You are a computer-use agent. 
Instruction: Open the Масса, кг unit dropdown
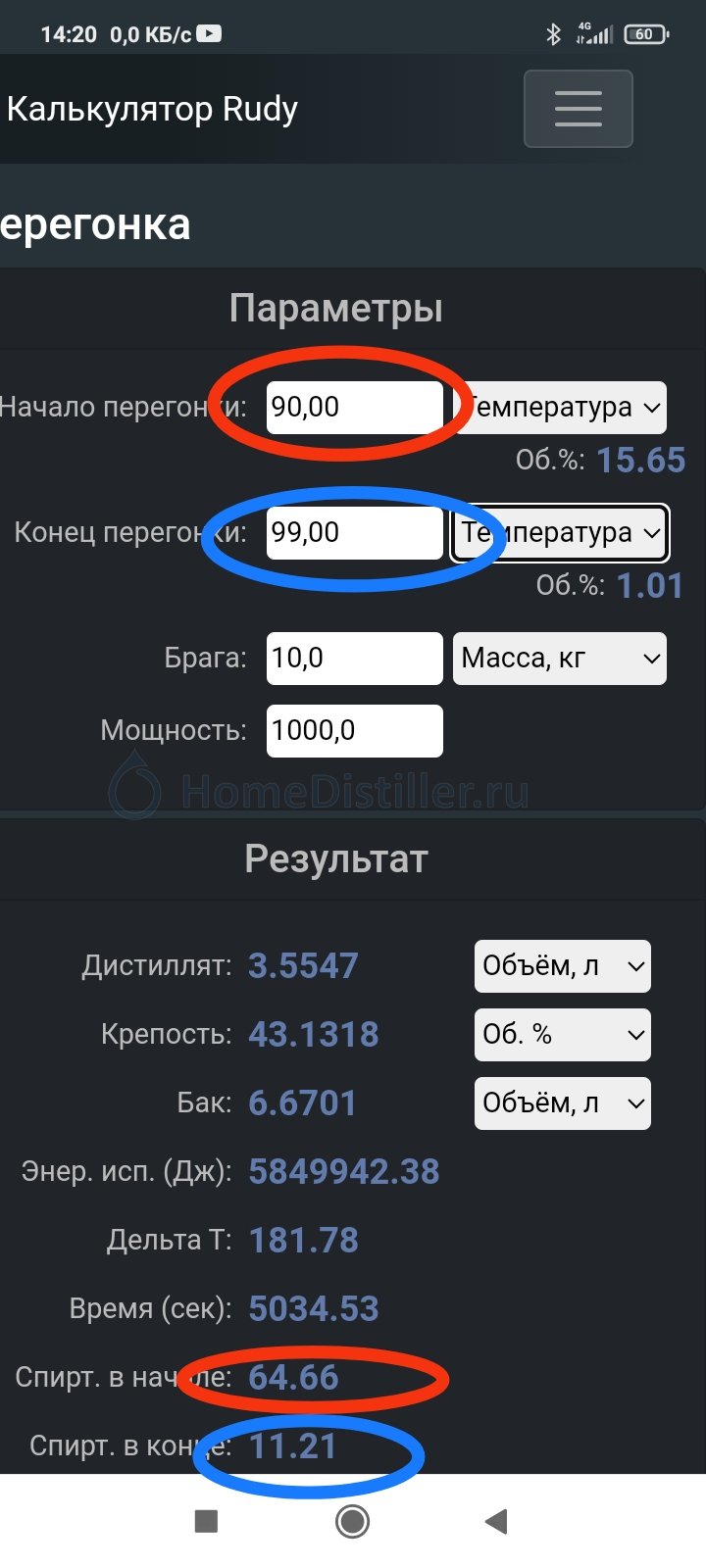pyautogui.click(x=560, y=658)
